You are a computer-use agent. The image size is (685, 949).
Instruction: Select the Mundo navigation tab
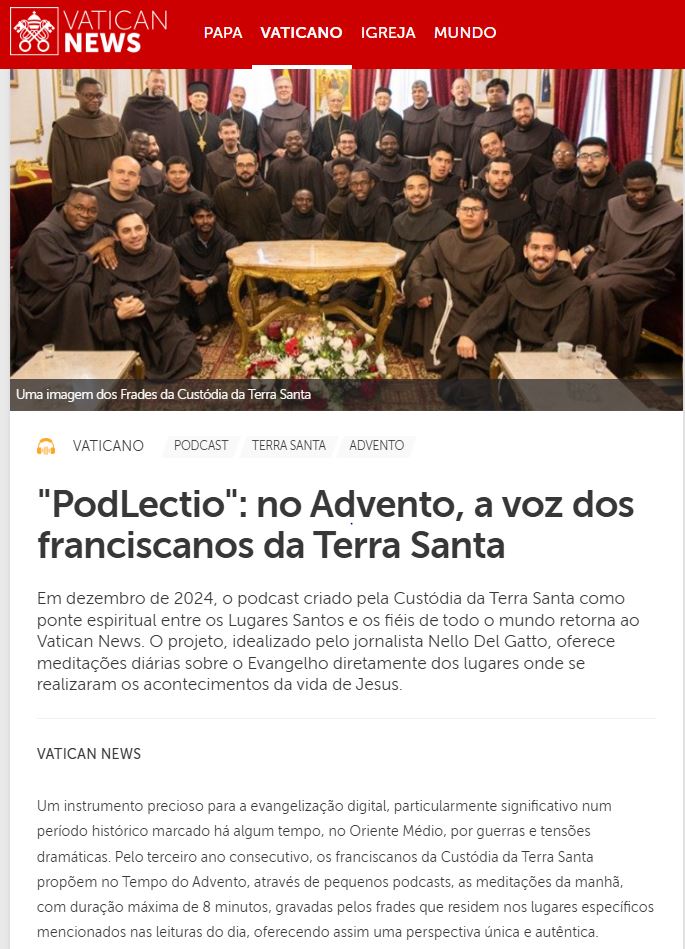click(465, 33)
